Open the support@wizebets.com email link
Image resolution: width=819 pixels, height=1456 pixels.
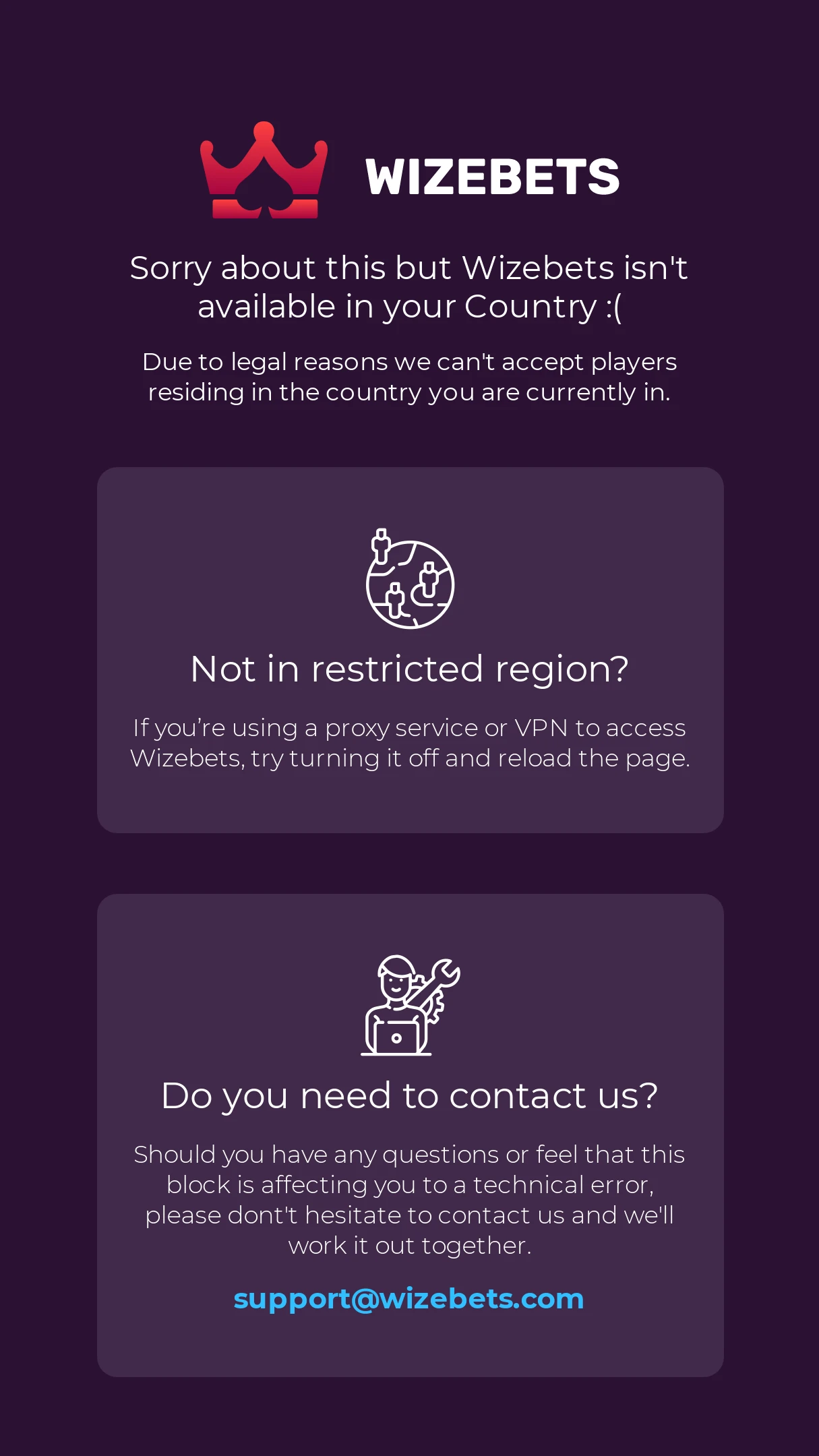[x=408, y=1299]
